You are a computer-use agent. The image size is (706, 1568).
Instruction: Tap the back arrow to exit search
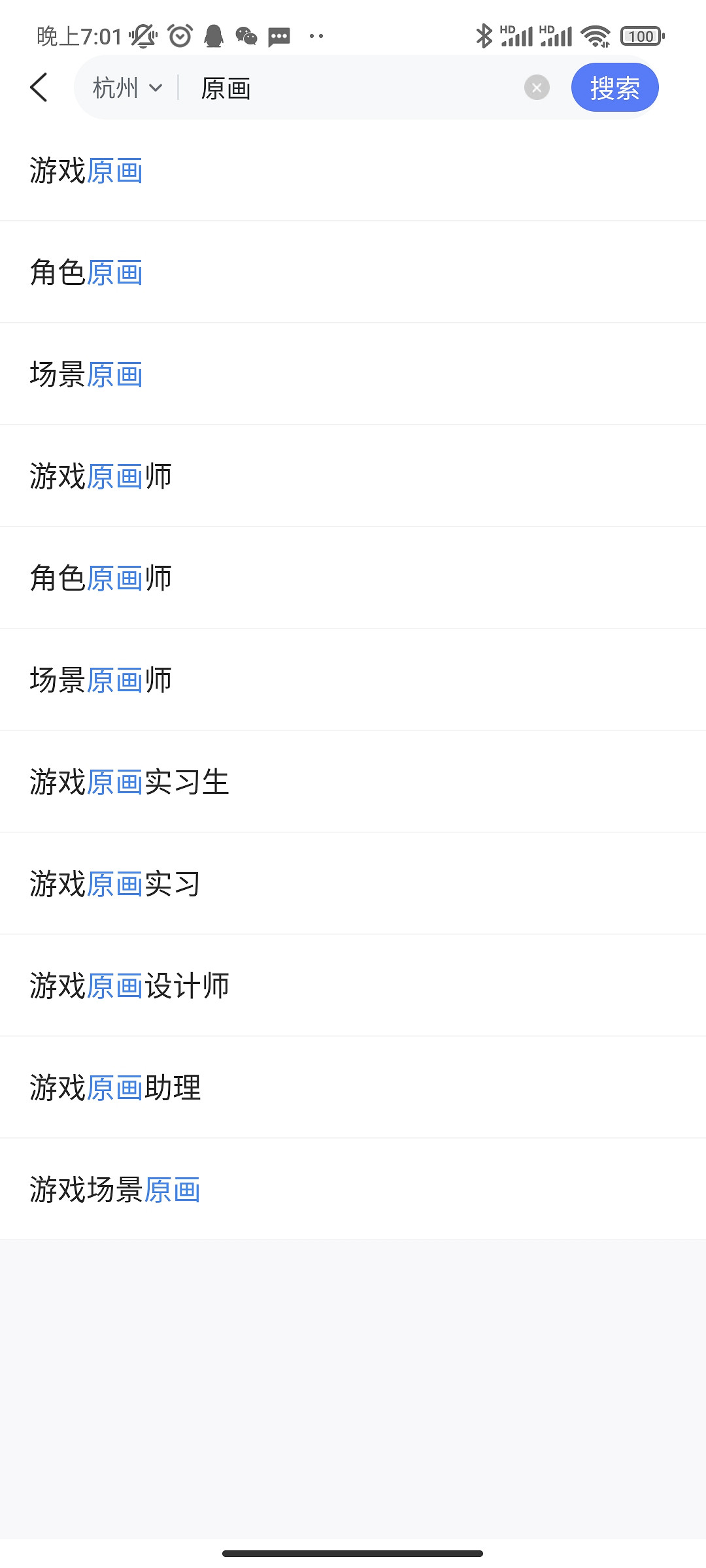[x=39, y=87]
